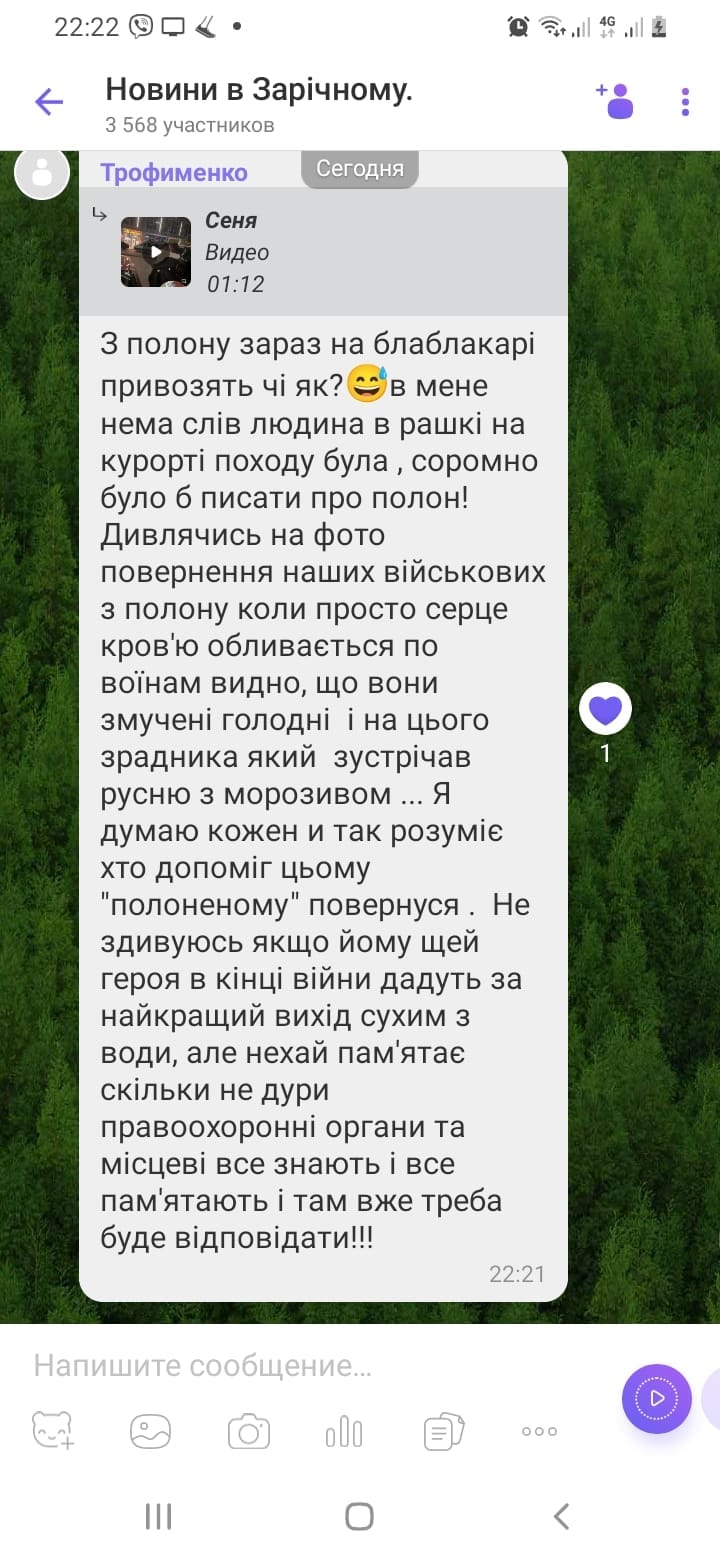Screen dimensions: 720x1560
Task: Open recent apps from navigation bar
Action: tap(159, 1516)
